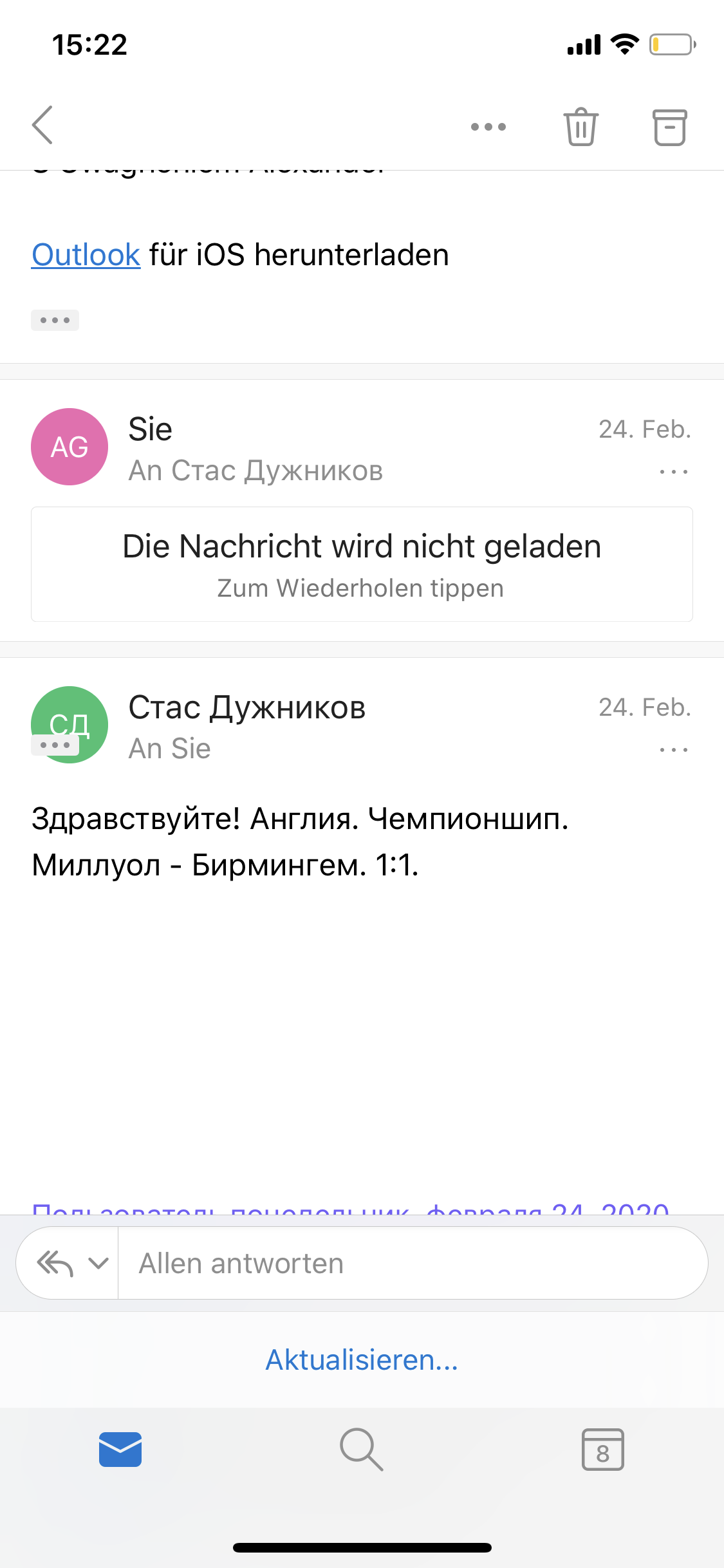
Task: Tap the Allen antworten reply field
Action: click(413, 1263)
